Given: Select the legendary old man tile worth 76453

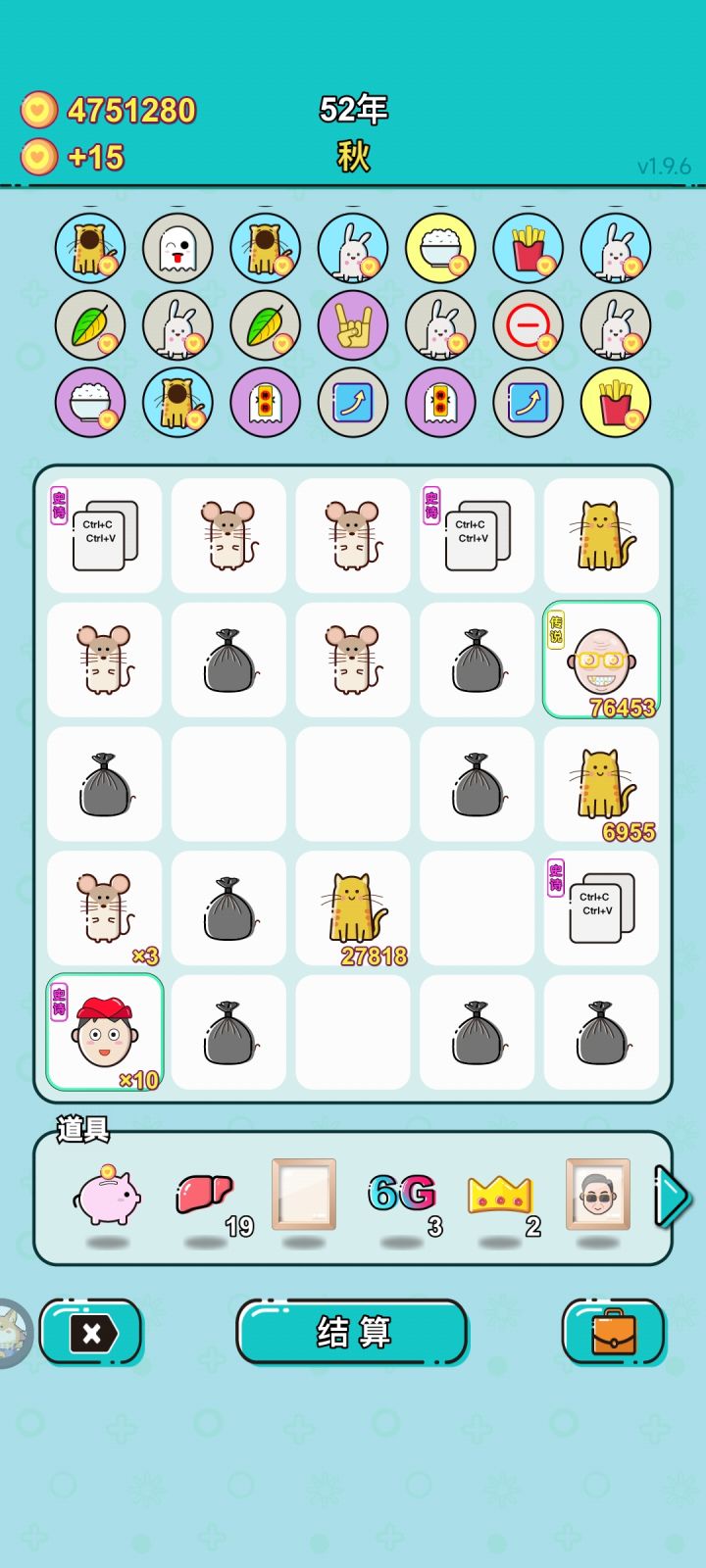Looking at the screenshot, I should click(601, 659).
